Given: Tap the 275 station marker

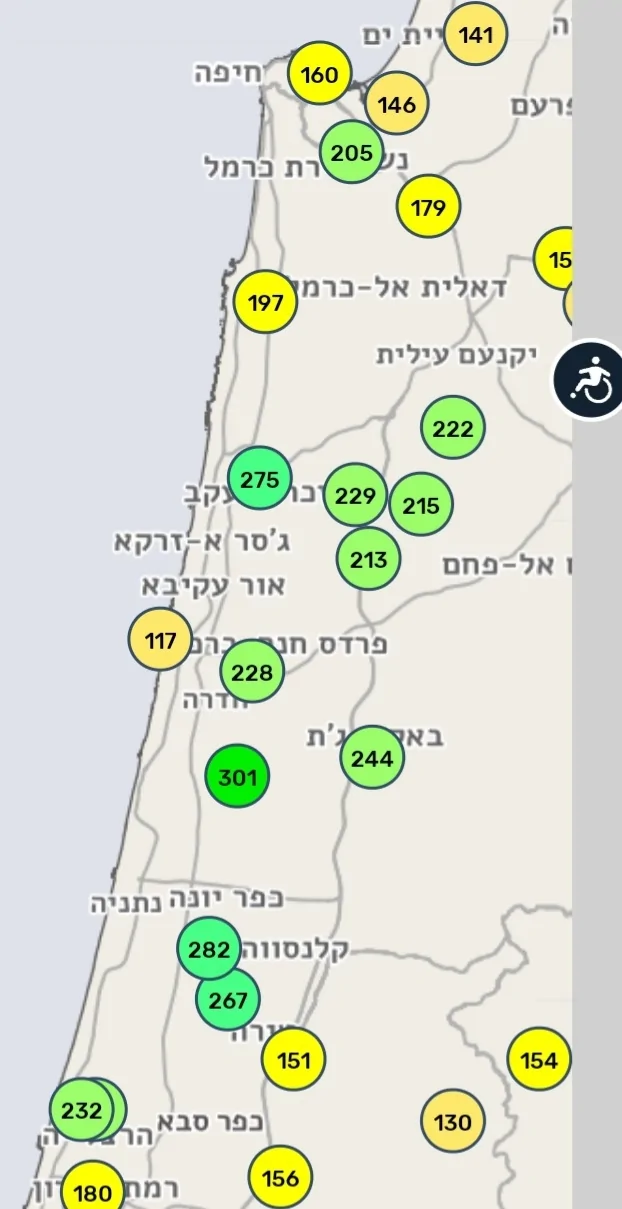Looking at the screenshot, I should [259, 479].
